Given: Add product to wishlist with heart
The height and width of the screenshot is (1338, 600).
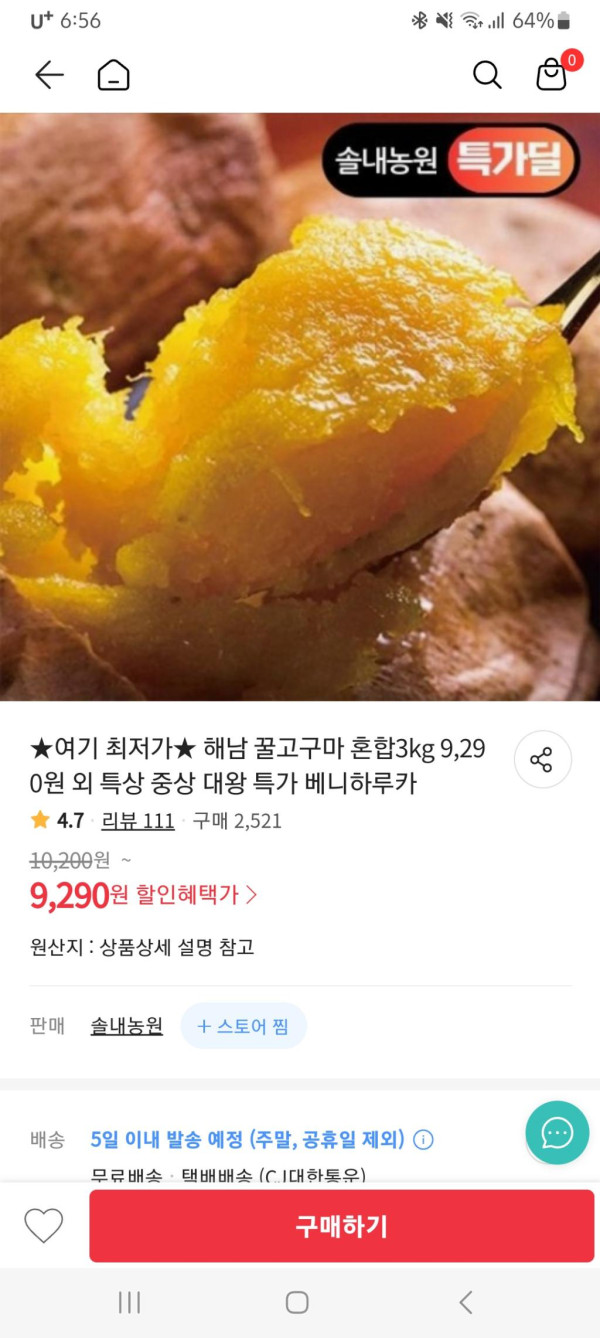Looking at the screenshot, I should [x=43, y=1226].
